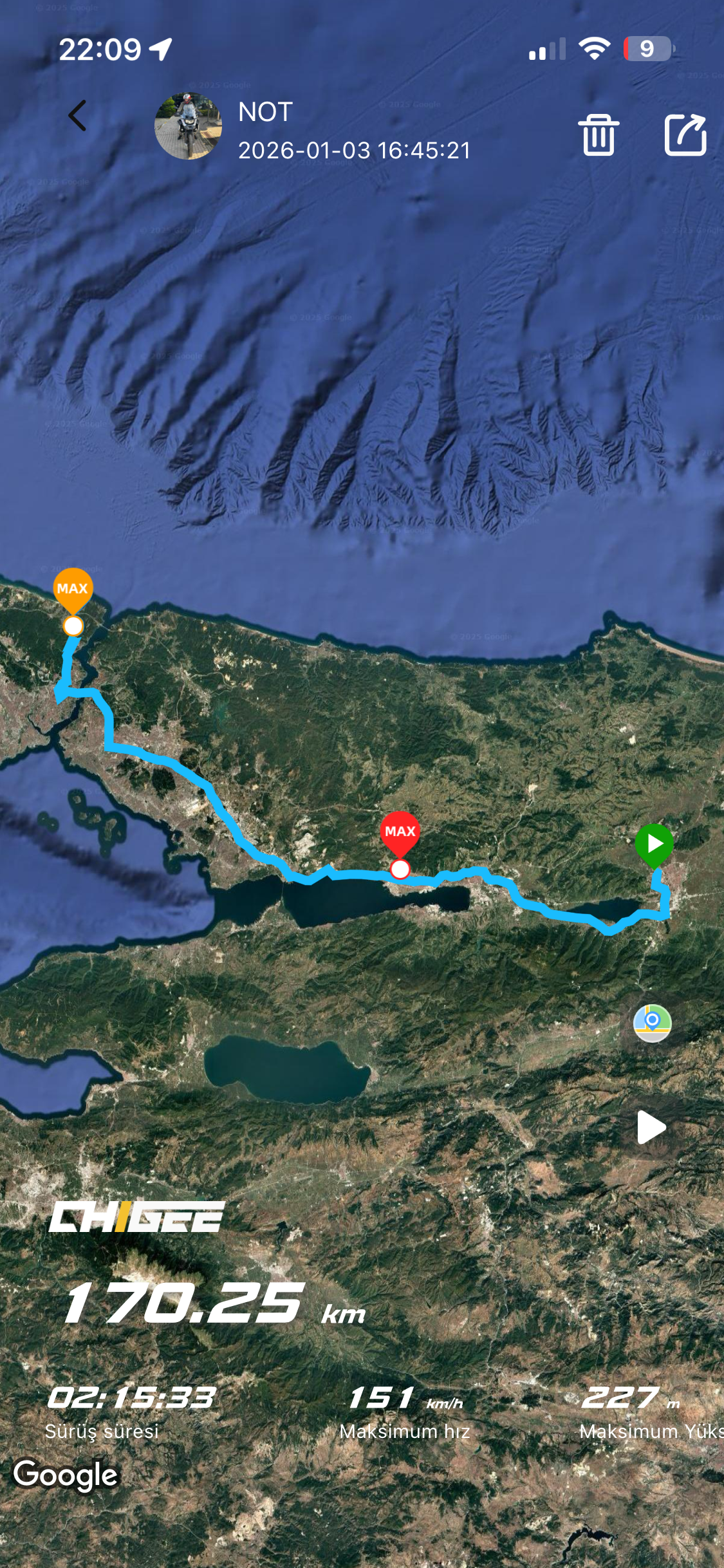Screen dimensions: 724x1568
Task: Open the rider profile picture
Action: 188,126
